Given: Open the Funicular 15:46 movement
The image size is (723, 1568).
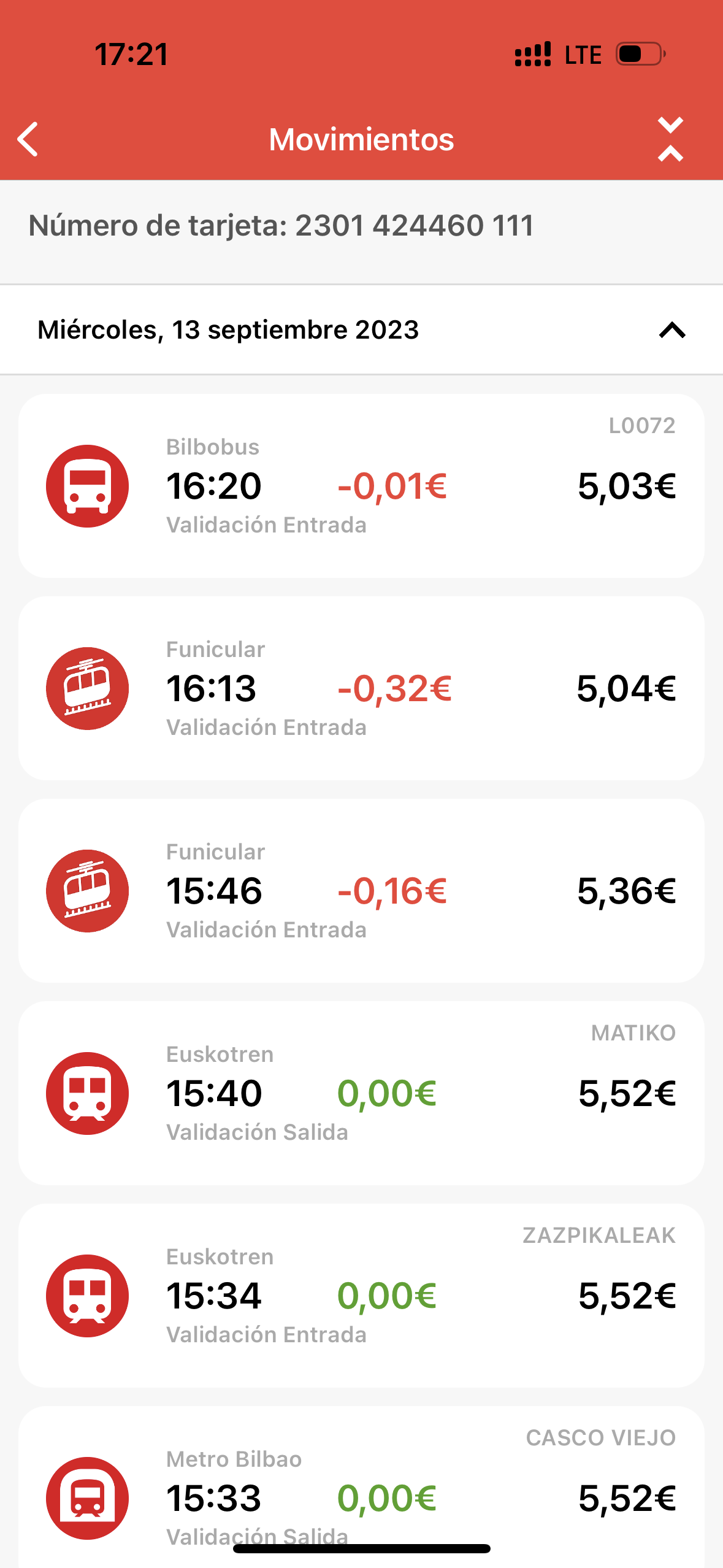Looking at the screenshot, I should point(361,890).
